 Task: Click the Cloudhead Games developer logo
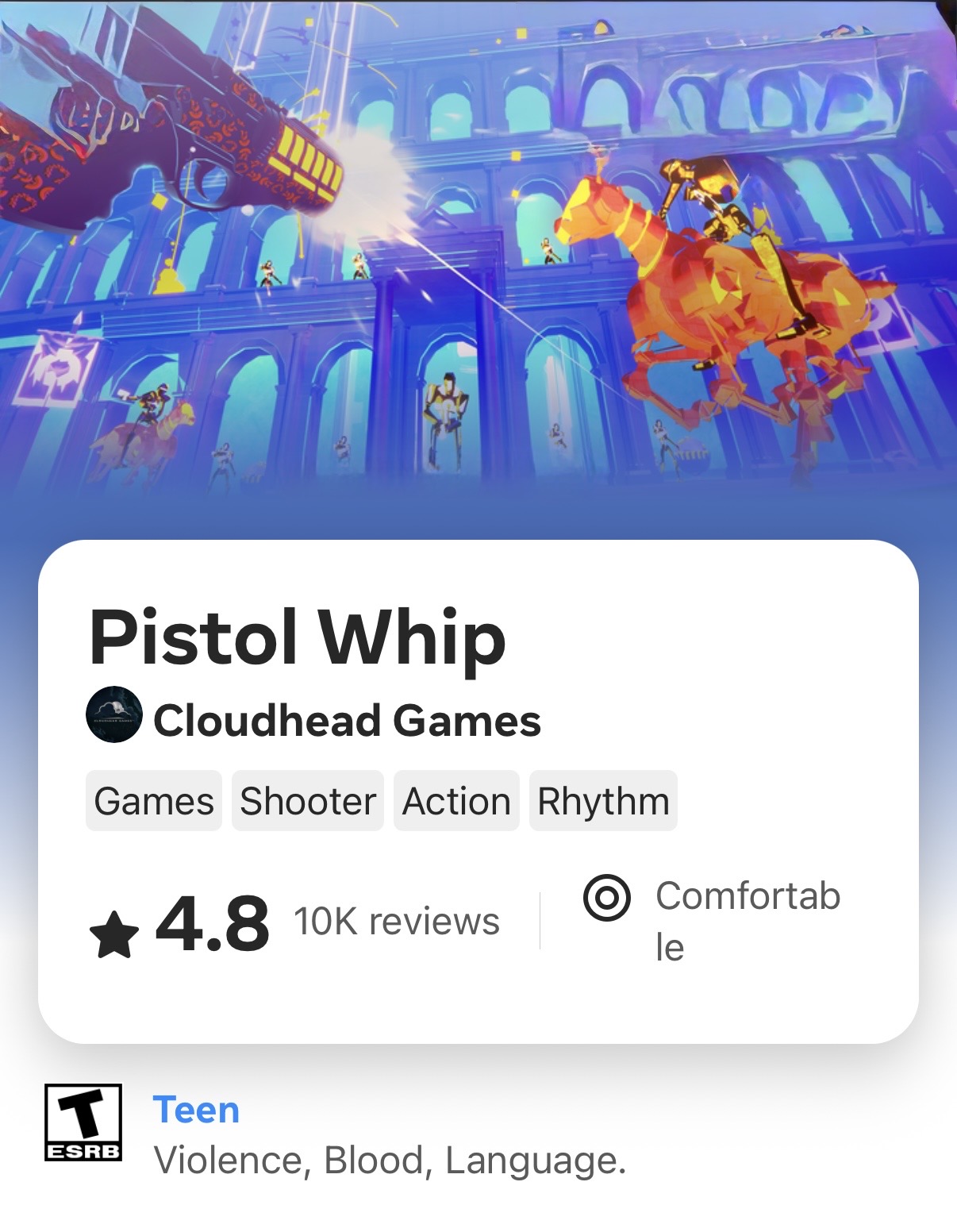point(113,718)
